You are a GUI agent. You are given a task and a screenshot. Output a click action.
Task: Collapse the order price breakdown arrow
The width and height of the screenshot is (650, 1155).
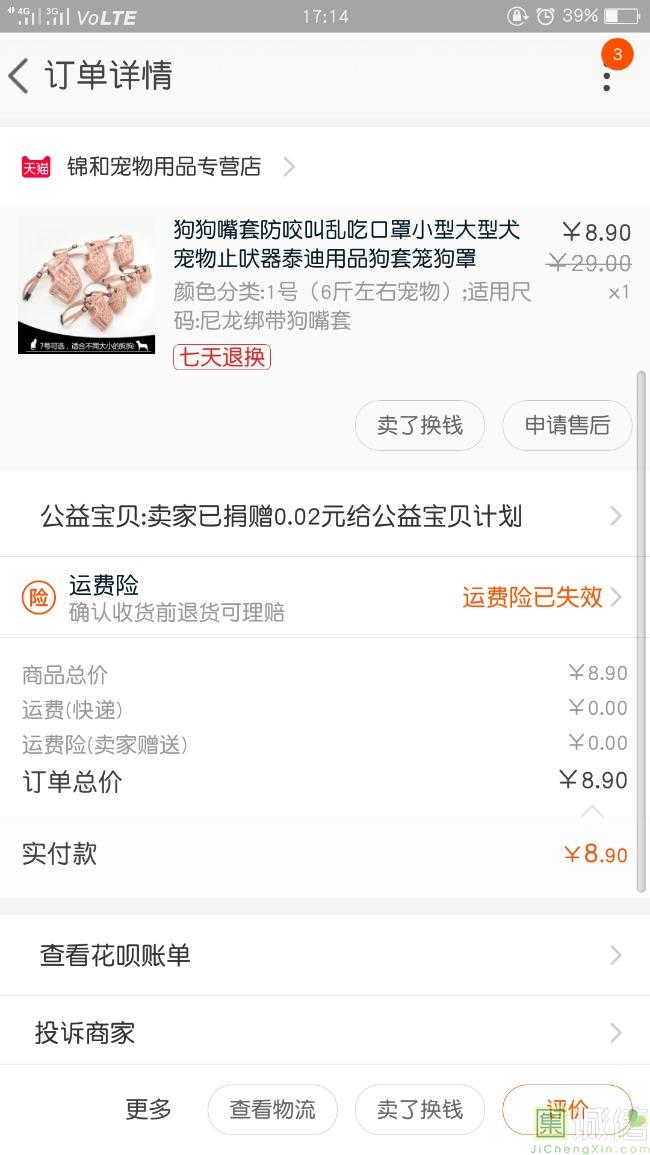[592, 810]
